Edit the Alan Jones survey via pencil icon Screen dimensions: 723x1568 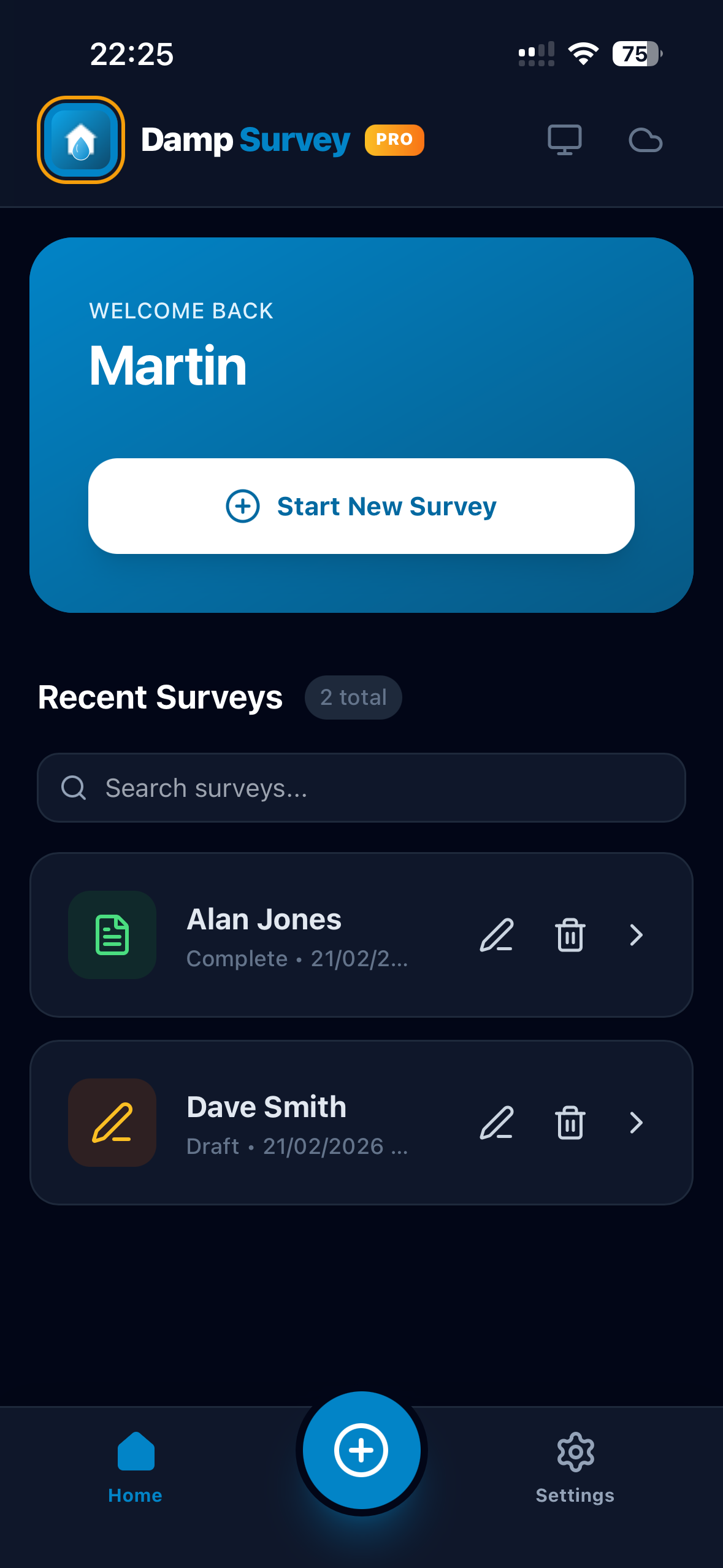(x=495, y=936)
